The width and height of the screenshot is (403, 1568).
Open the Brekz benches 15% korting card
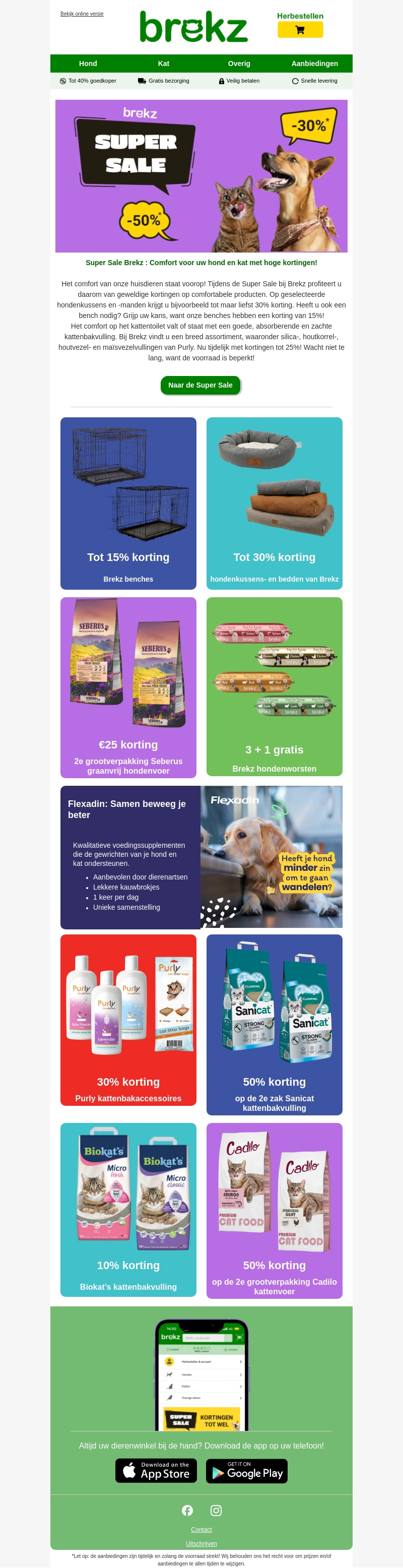[x=128, y=503]
